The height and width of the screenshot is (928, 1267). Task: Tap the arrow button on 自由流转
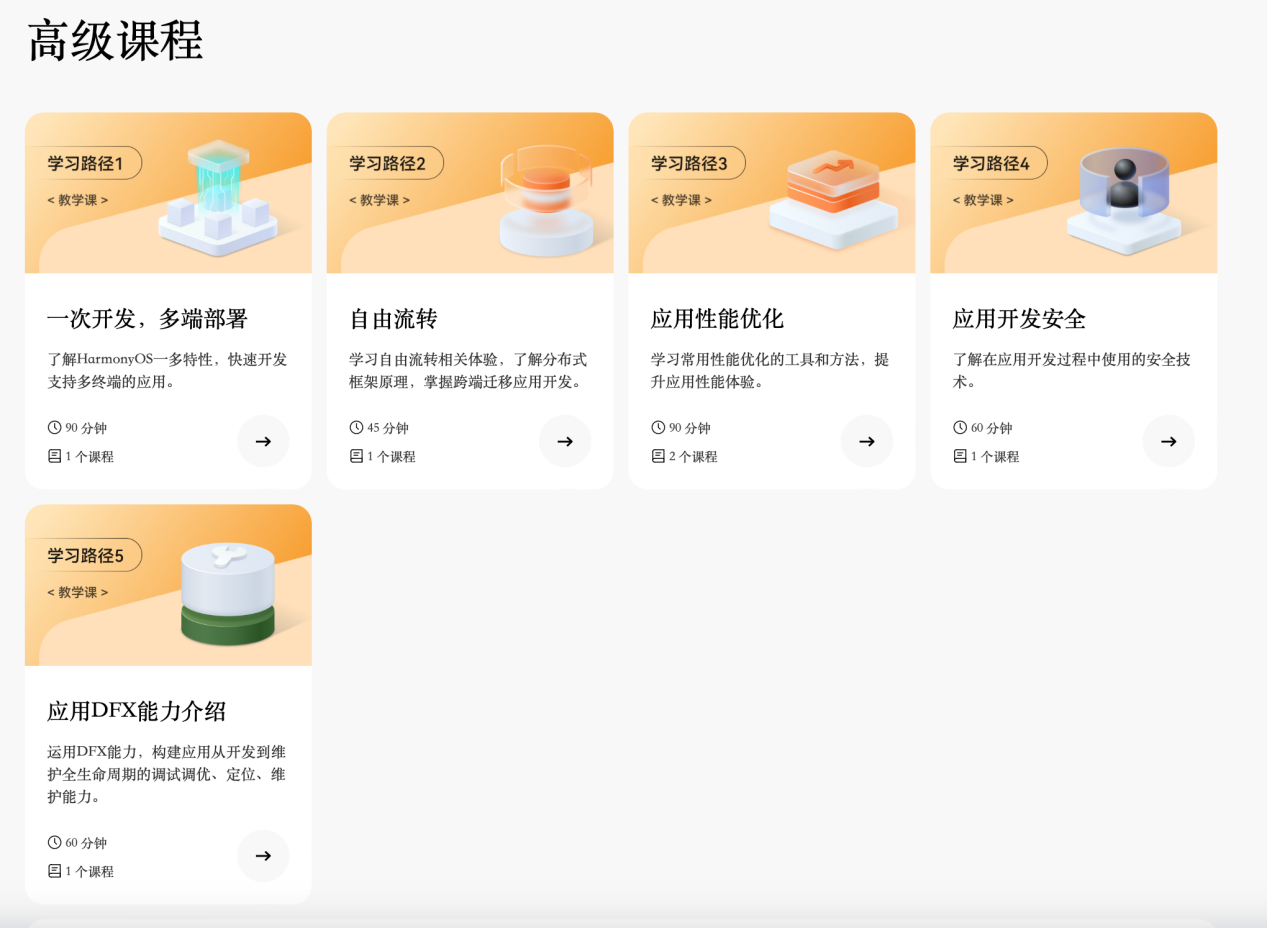point(565,441)
